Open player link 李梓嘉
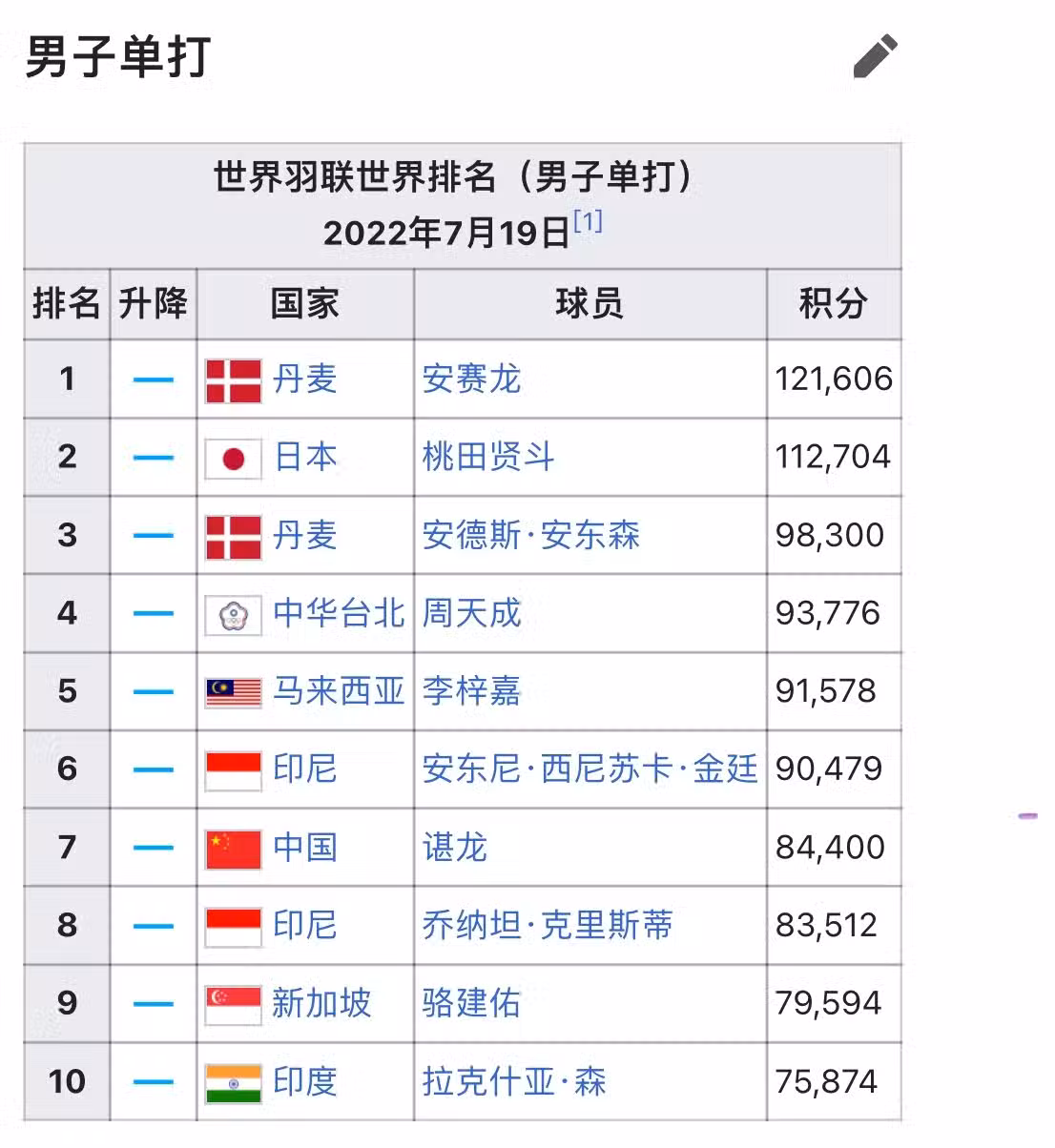 471,691
